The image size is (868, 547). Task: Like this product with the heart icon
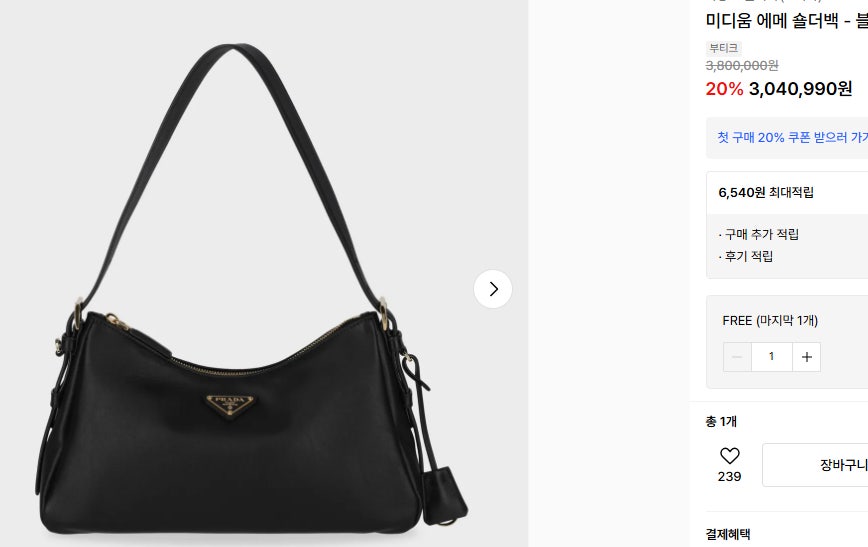click(729, 456)
